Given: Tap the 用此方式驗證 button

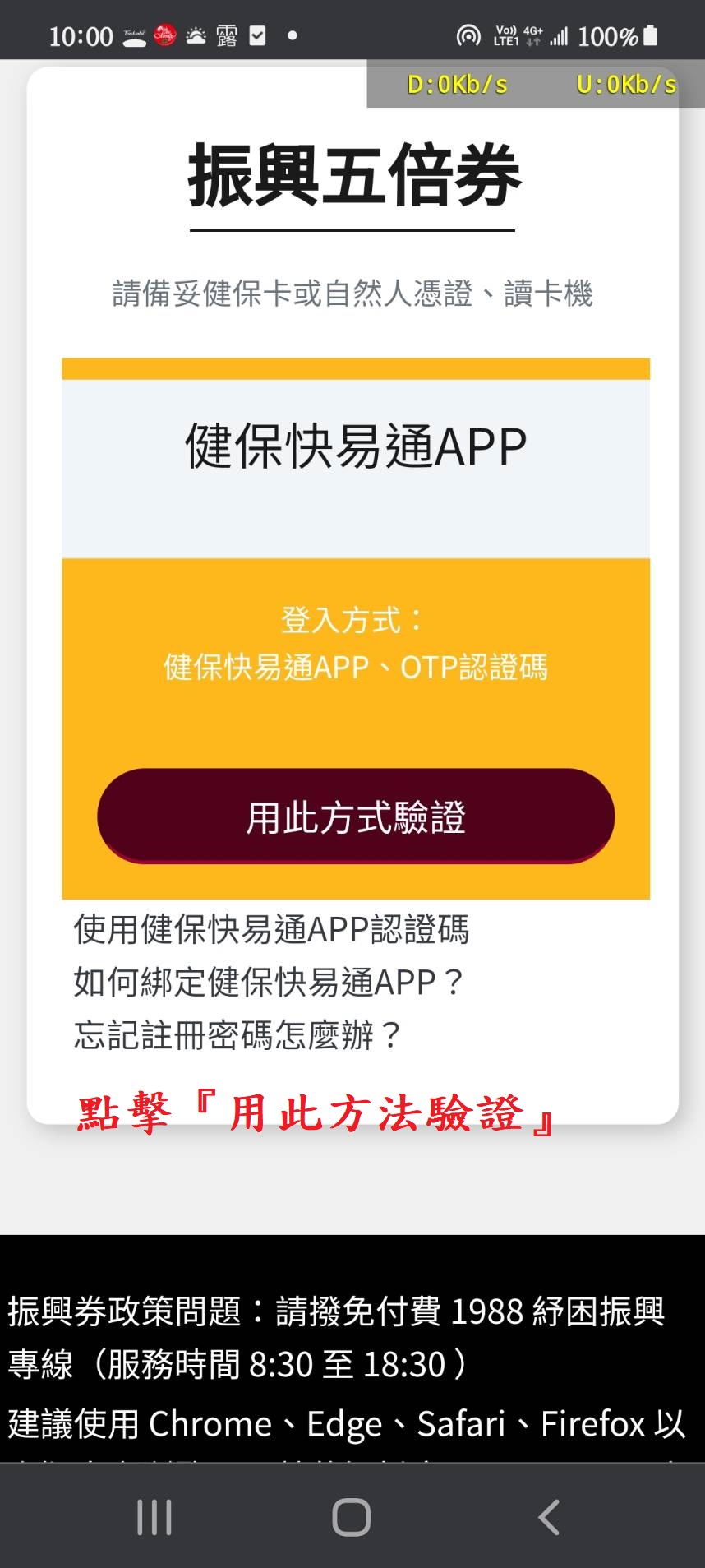Looking at the screenshot, I should coord(356,816).
